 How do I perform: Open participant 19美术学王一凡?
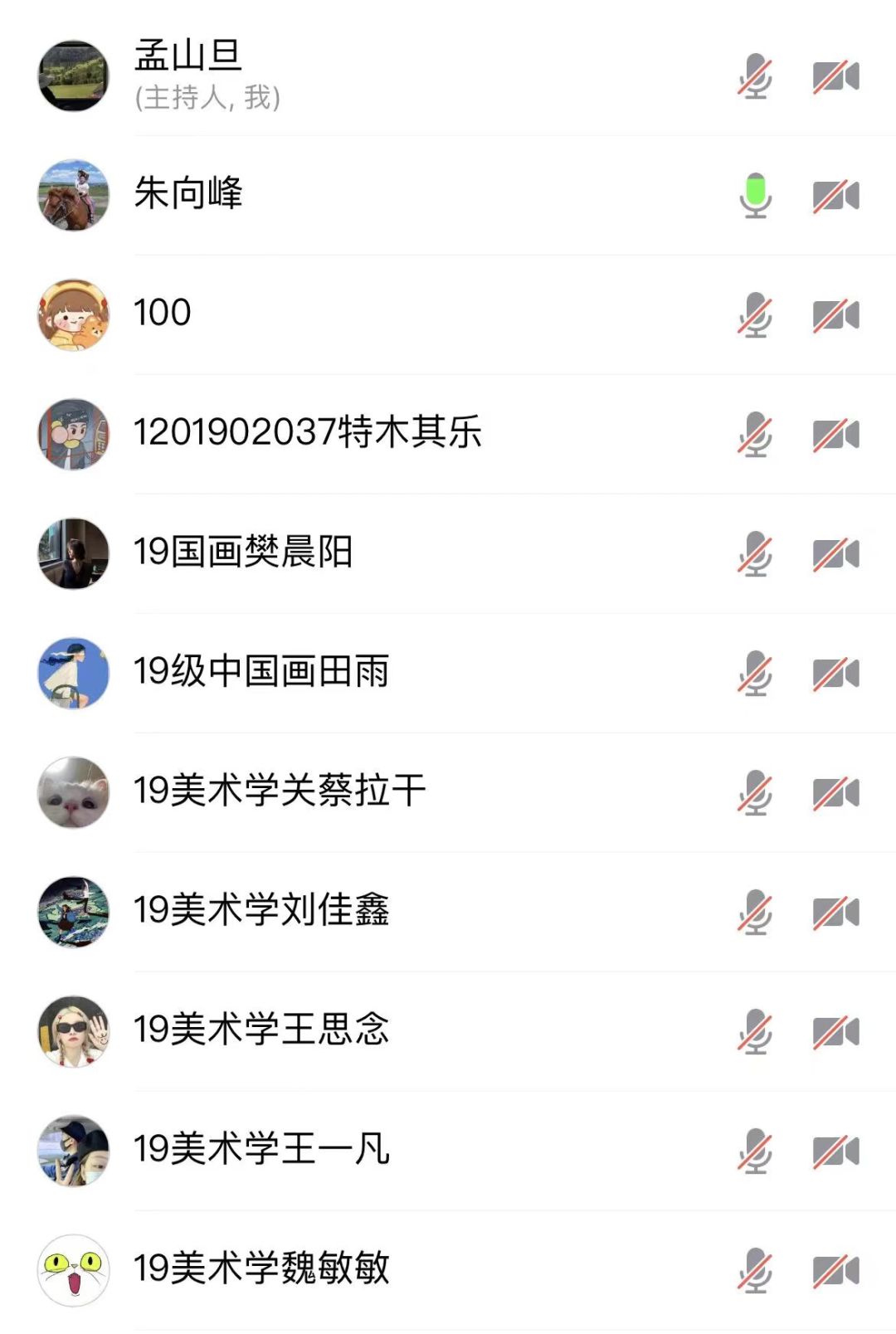pyautogui.click(x=261, y=1150)
